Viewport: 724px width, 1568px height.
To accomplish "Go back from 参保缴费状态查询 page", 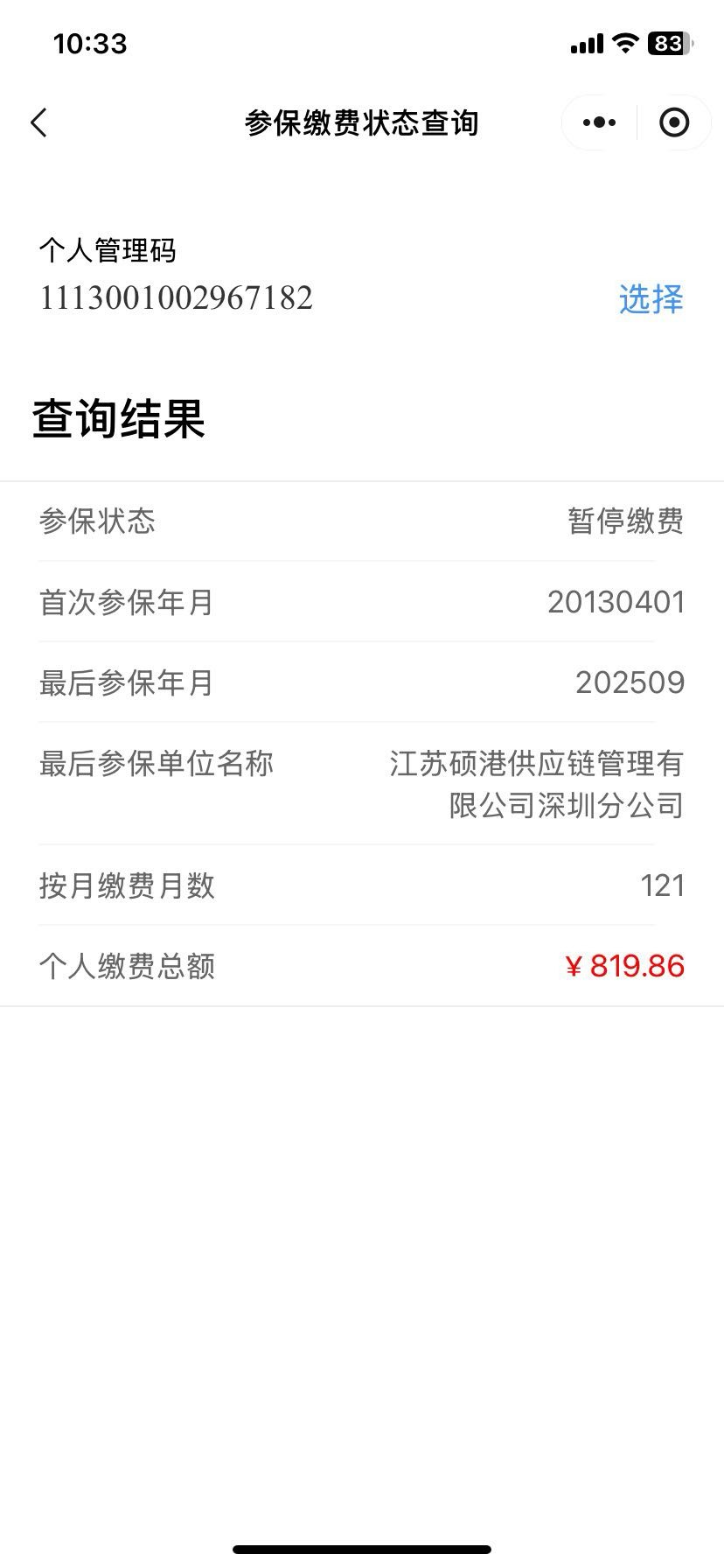I will pyautogui.click(x=39, y=123).
